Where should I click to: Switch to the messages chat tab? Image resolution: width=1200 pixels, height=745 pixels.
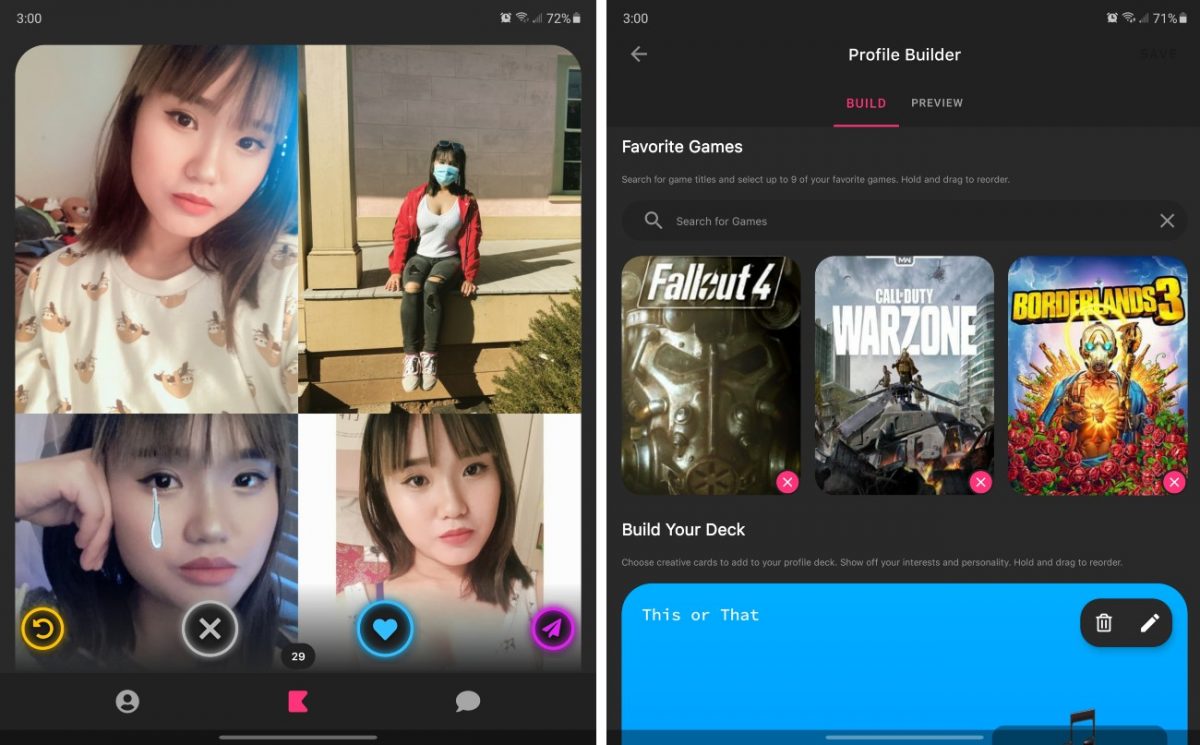coord(468,701)
